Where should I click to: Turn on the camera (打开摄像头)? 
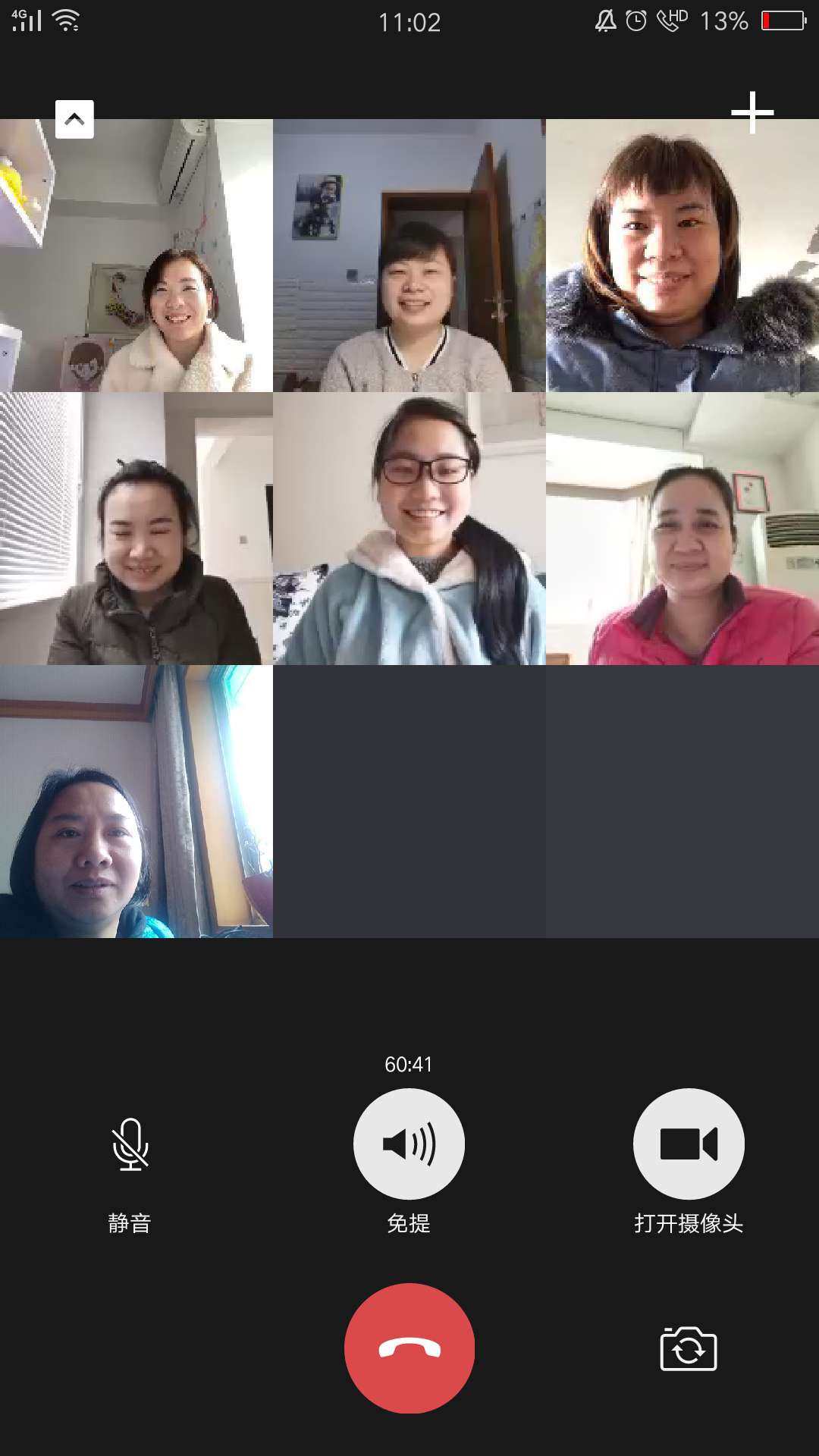point(688,1144)
